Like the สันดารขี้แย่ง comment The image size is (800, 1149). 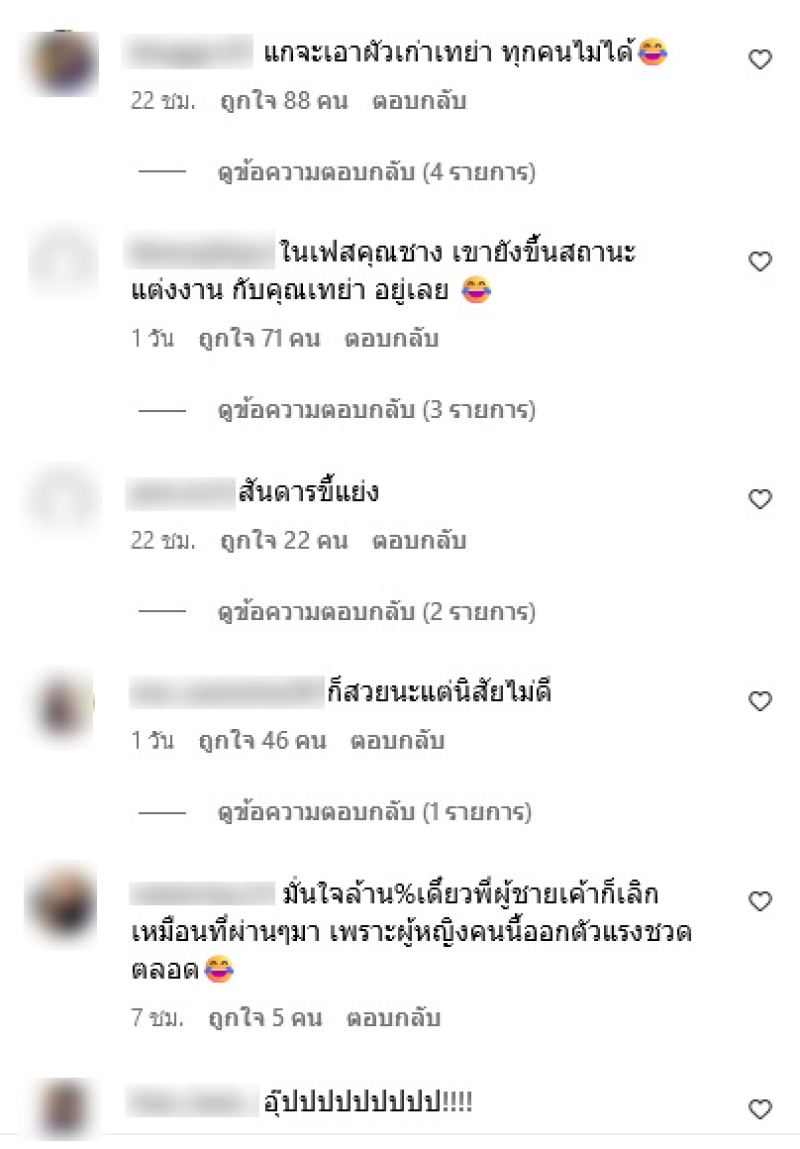coord(760,499)
